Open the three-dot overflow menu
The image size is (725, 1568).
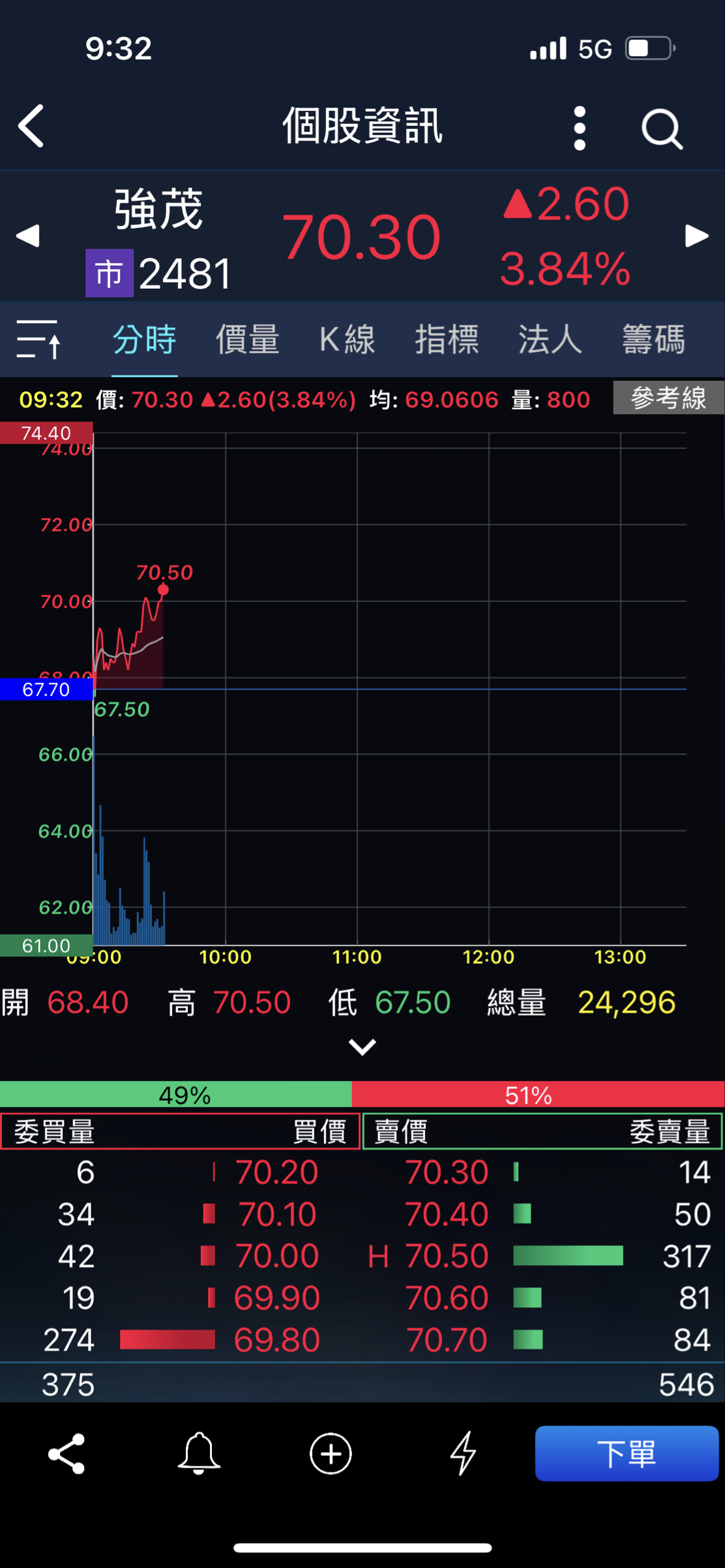pyautogui.click(x=580, y=128)
